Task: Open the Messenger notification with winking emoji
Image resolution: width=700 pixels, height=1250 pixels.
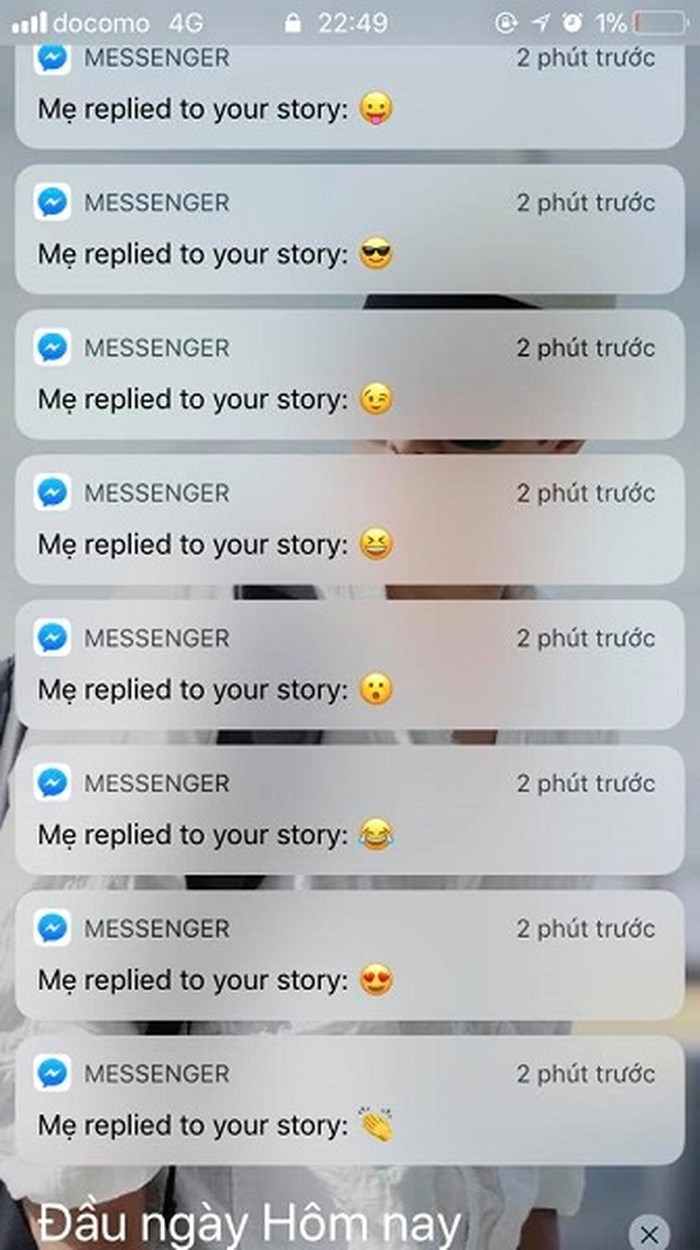Action: coord(350,375)
